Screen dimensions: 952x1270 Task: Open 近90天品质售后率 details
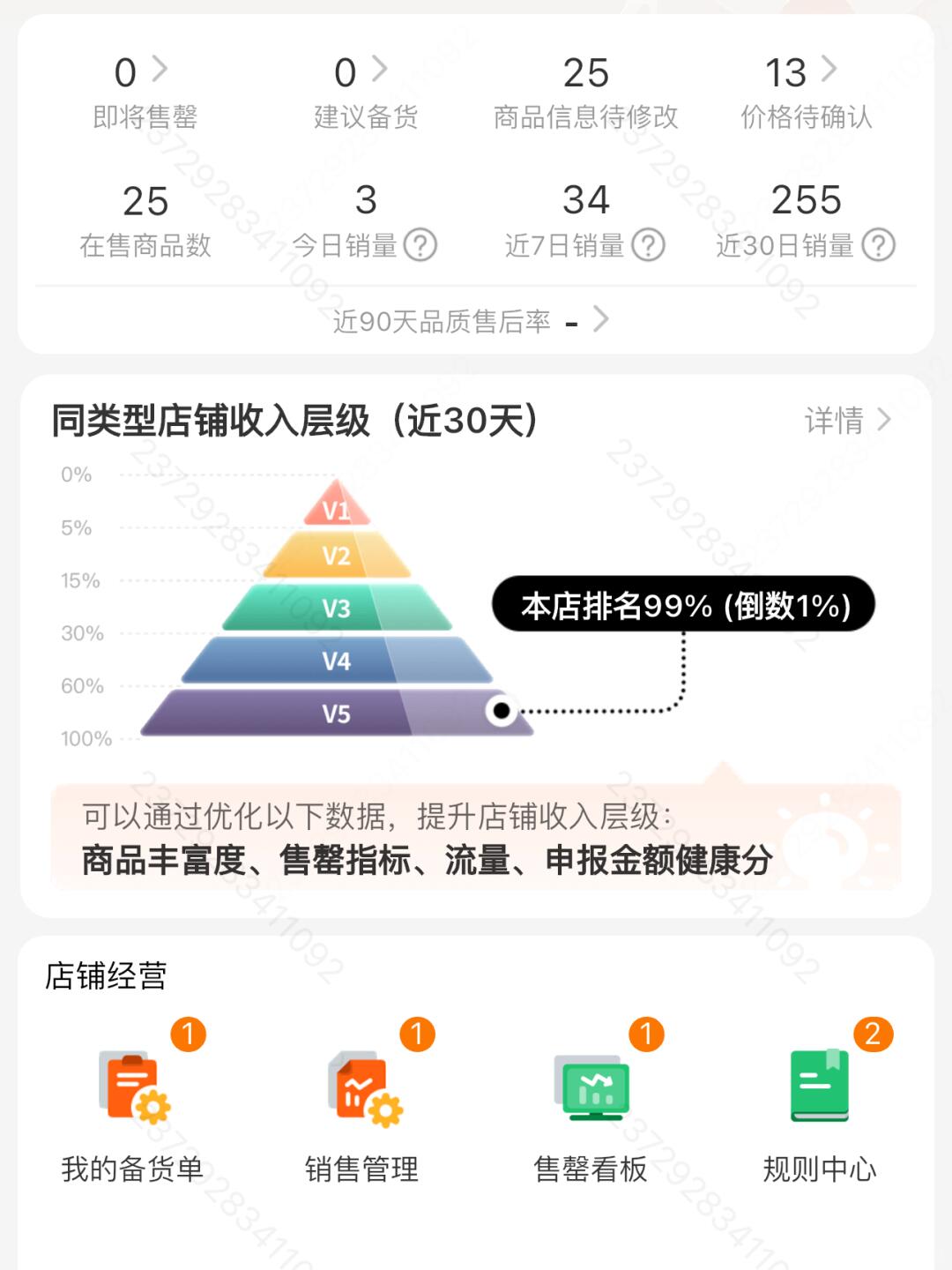point(472,320)
